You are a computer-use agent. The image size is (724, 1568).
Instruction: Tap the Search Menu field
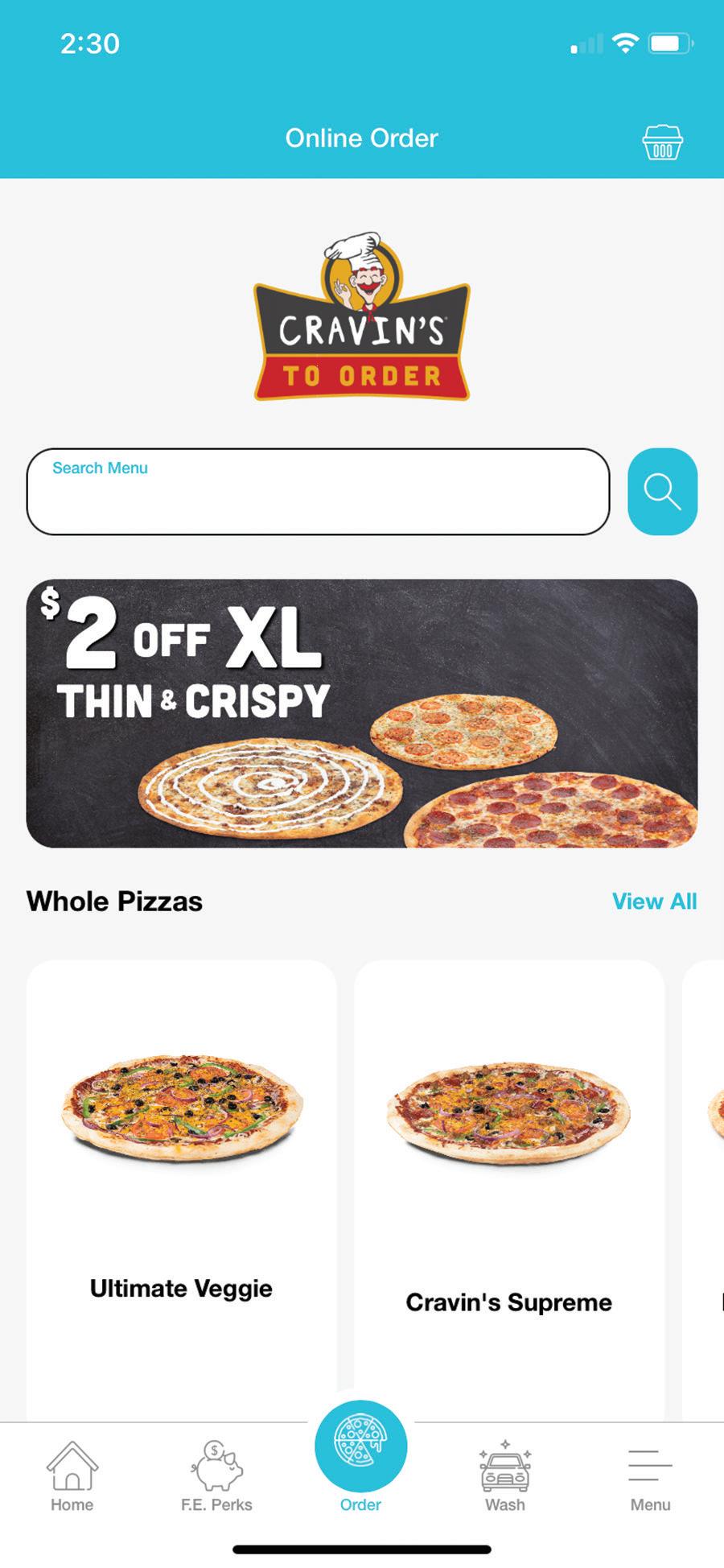[318, 492]
